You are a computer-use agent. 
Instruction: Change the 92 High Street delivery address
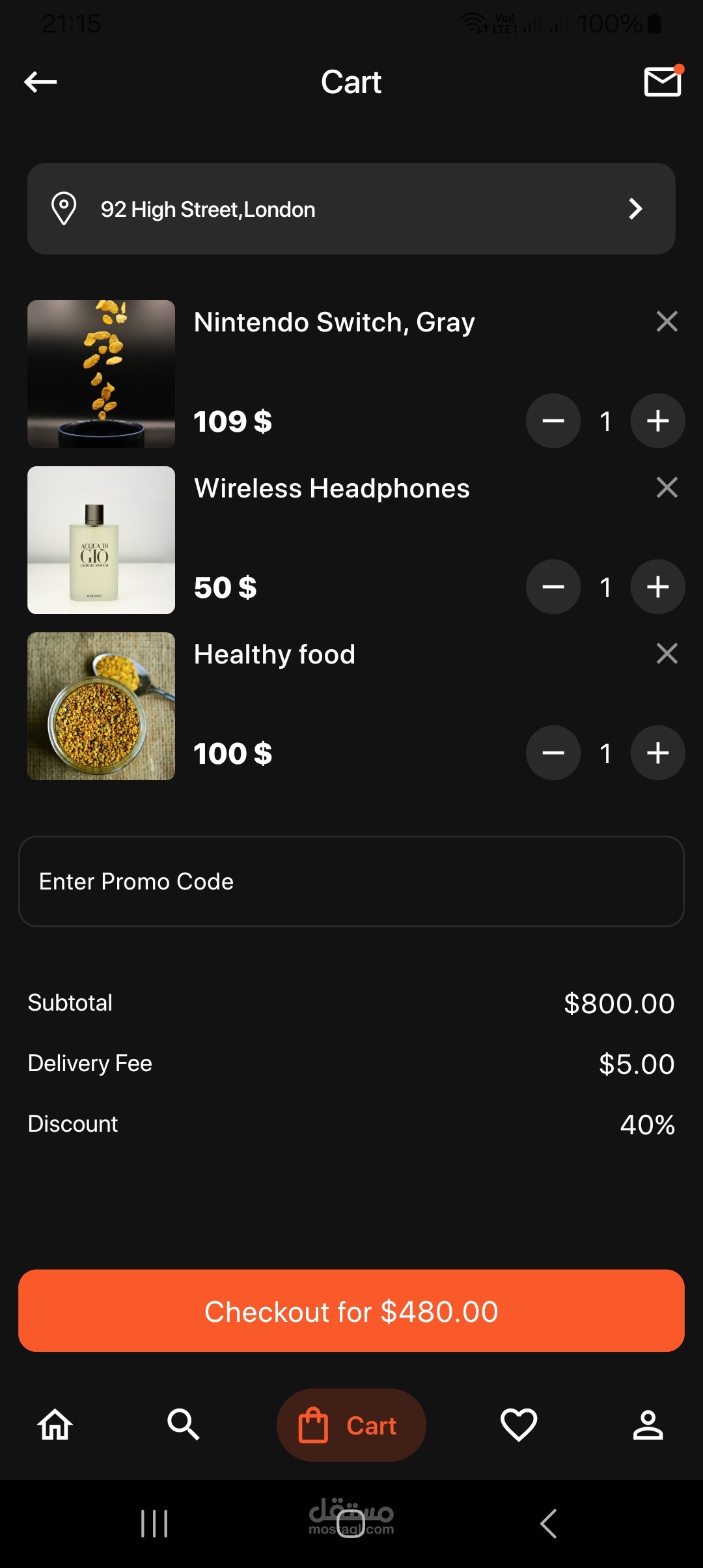tap(351, 209)
